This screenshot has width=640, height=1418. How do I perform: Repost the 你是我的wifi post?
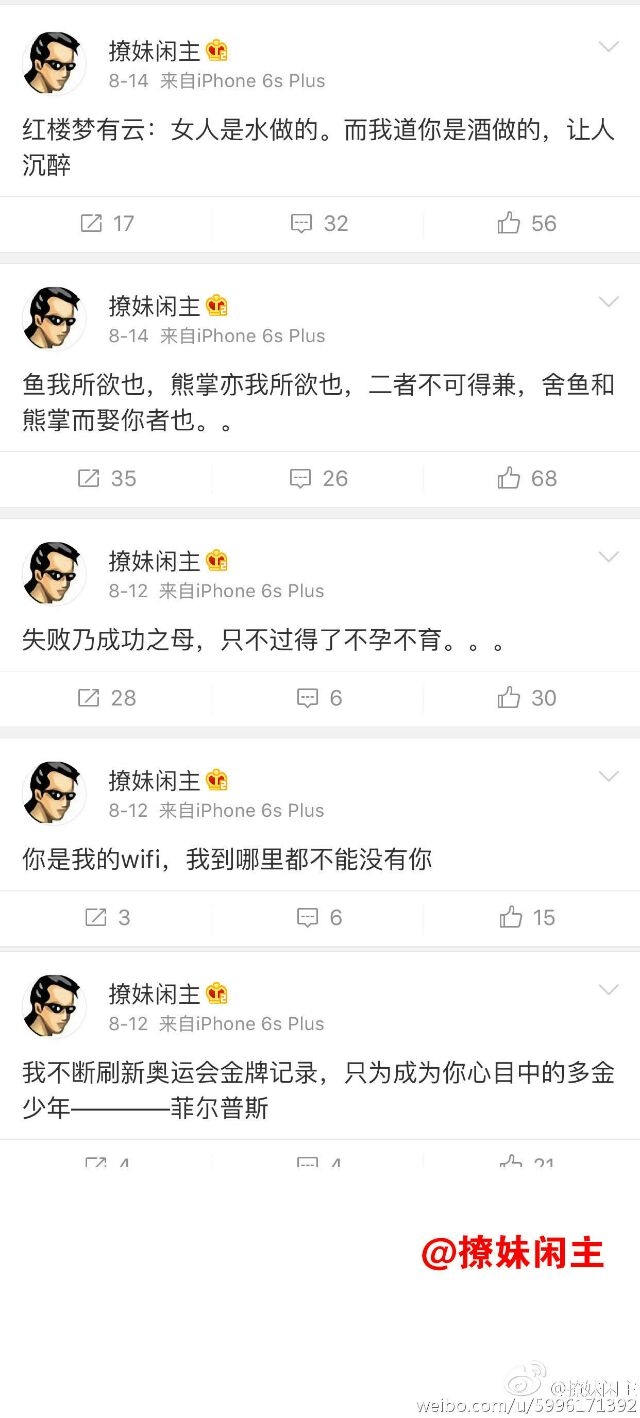point(108,917)
